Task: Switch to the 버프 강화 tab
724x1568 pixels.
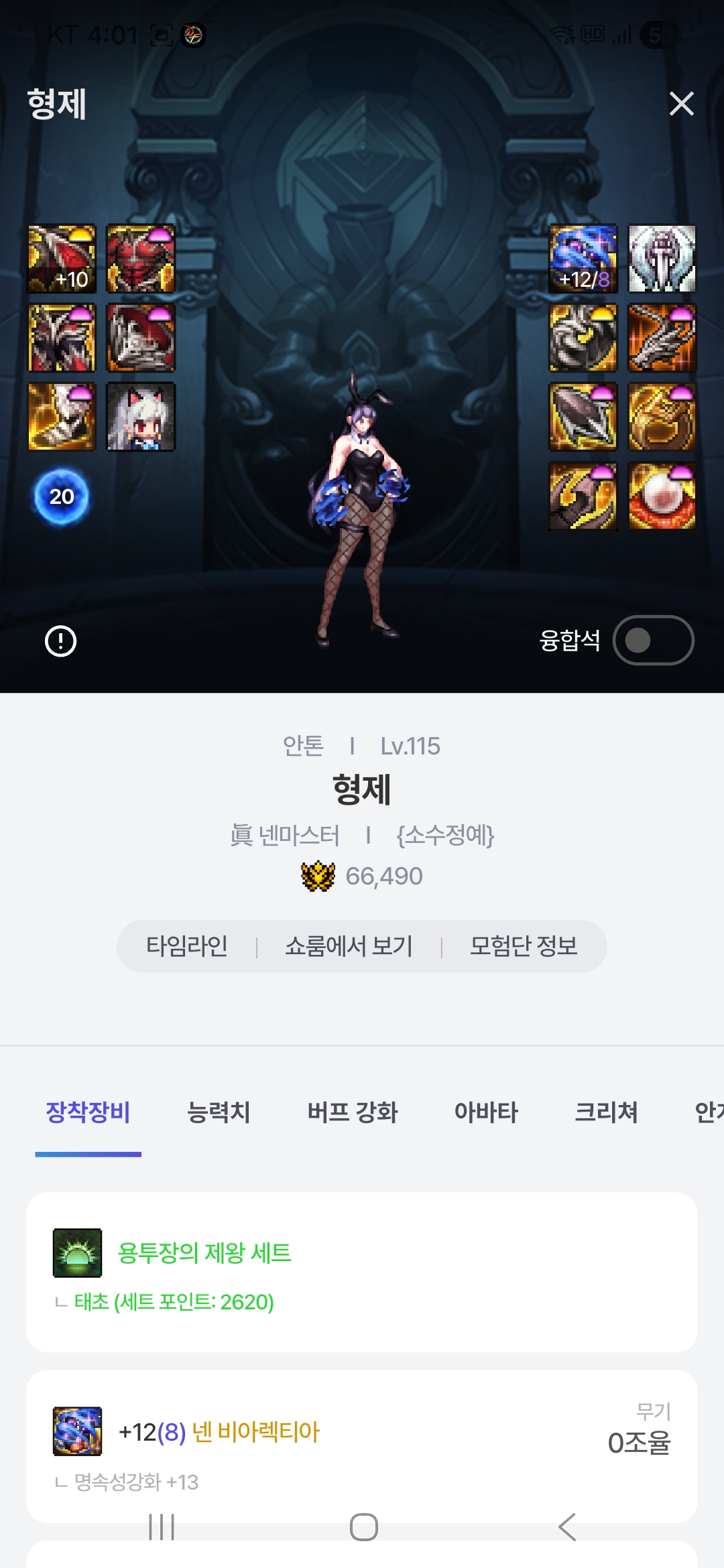Action: (x=353, y=1112)
